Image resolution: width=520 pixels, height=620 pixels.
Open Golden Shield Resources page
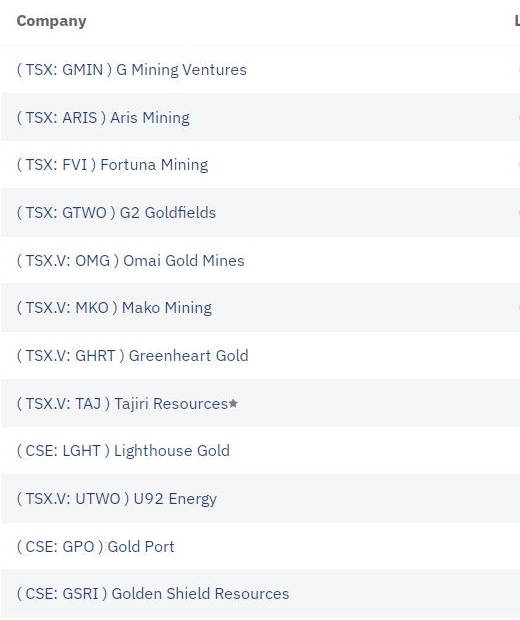[153, 594]
